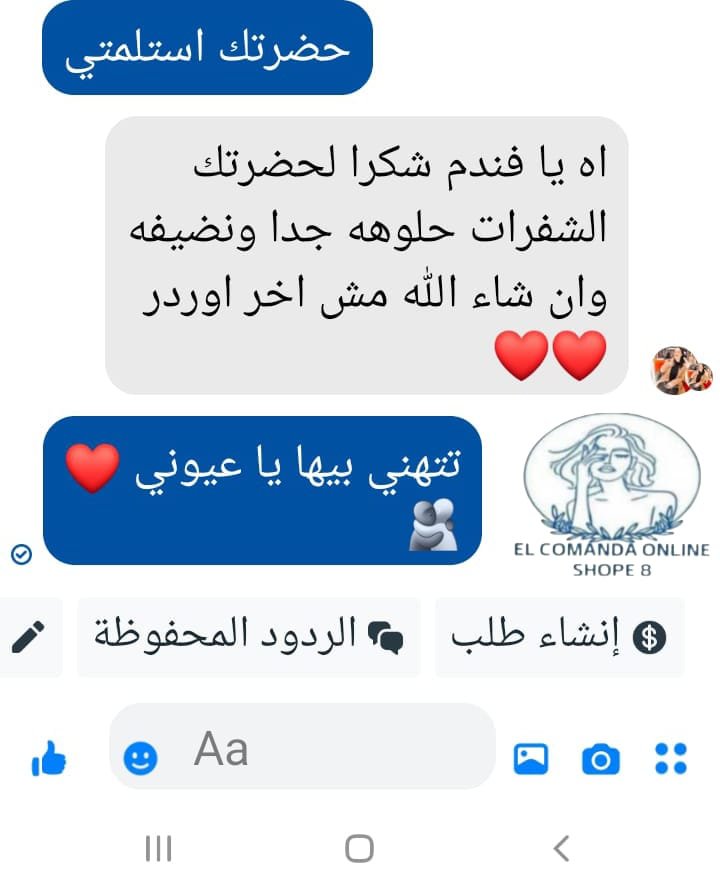Open the emoji picker
Image resolution: width=720 pixels, height=888 pixels.
[140, 759]
